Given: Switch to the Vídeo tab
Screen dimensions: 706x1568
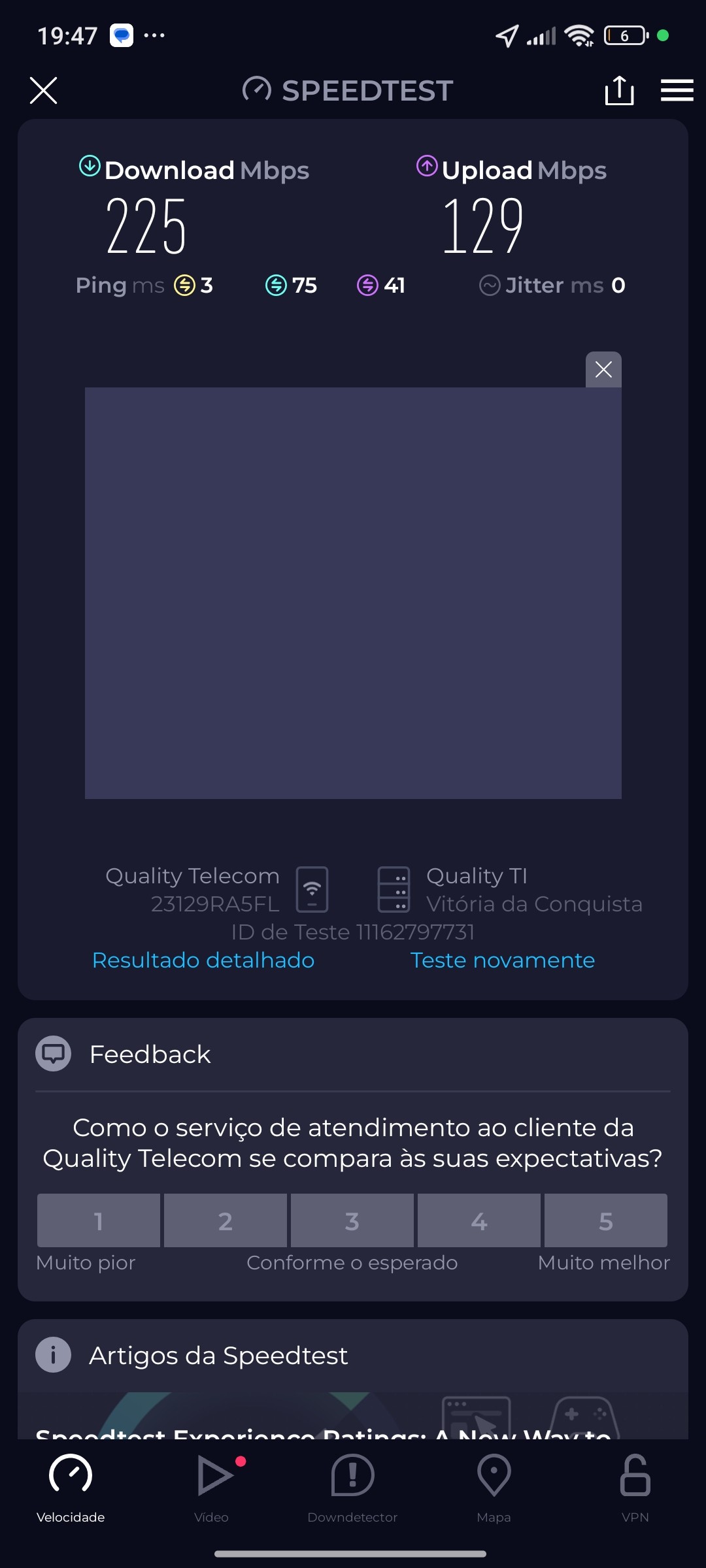Looking at the screenshot, I should click(x=212, y=1486).
